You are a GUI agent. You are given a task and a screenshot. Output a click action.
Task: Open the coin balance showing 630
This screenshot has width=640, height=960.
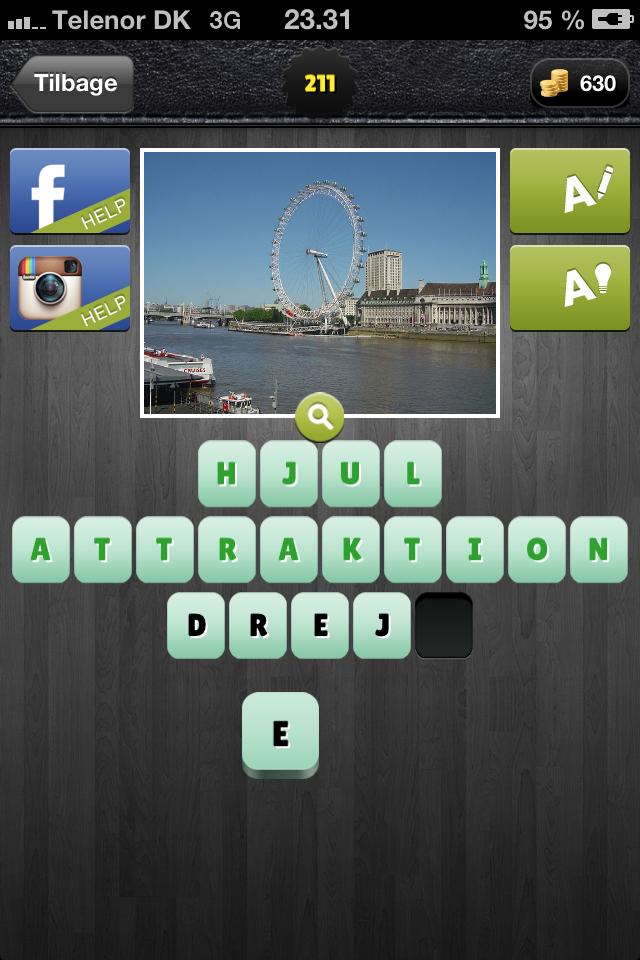pos(580,84)
